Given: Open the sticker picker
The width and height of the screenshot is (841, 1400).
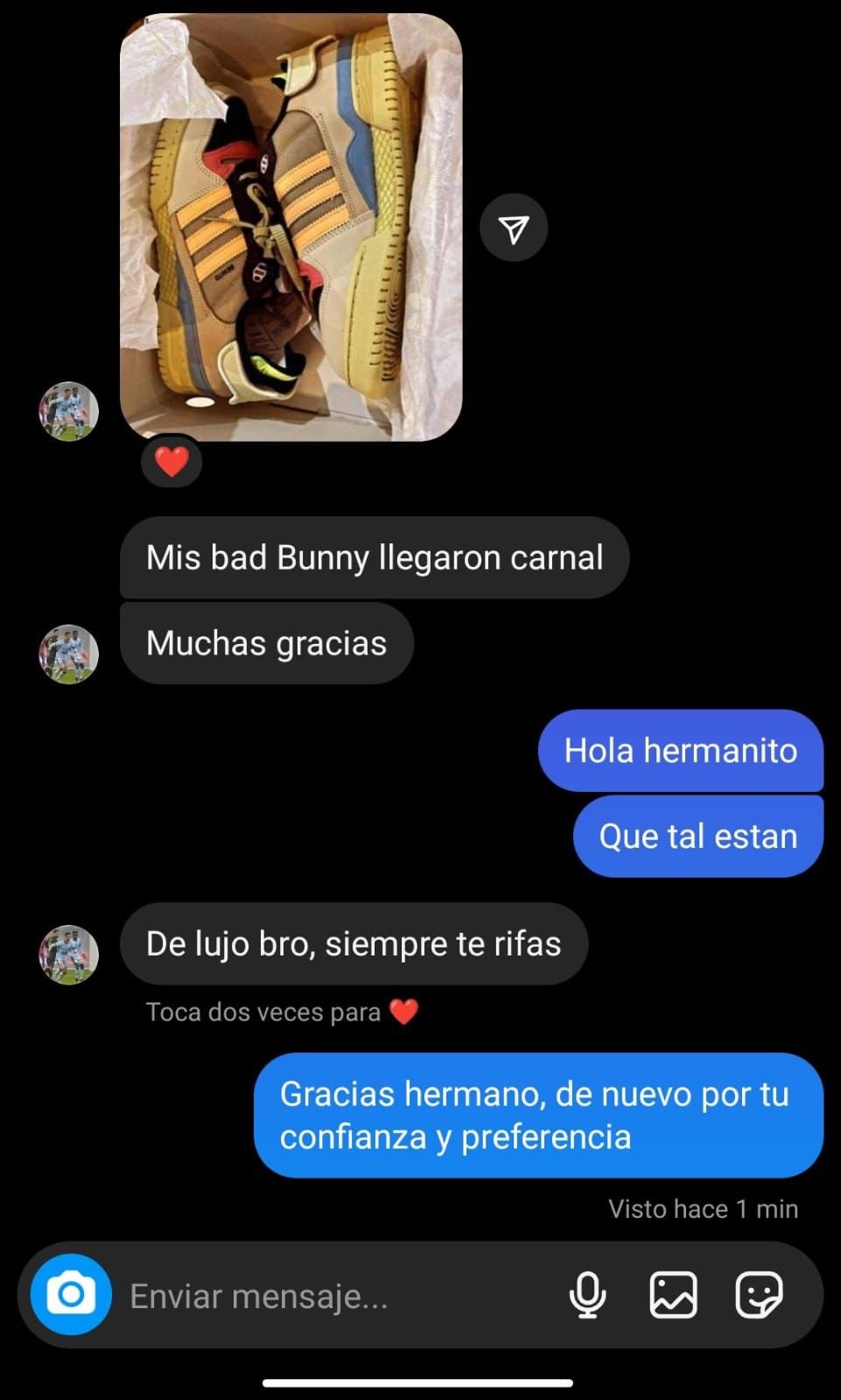Looking at the screenshot, I should coord(758,1295).
